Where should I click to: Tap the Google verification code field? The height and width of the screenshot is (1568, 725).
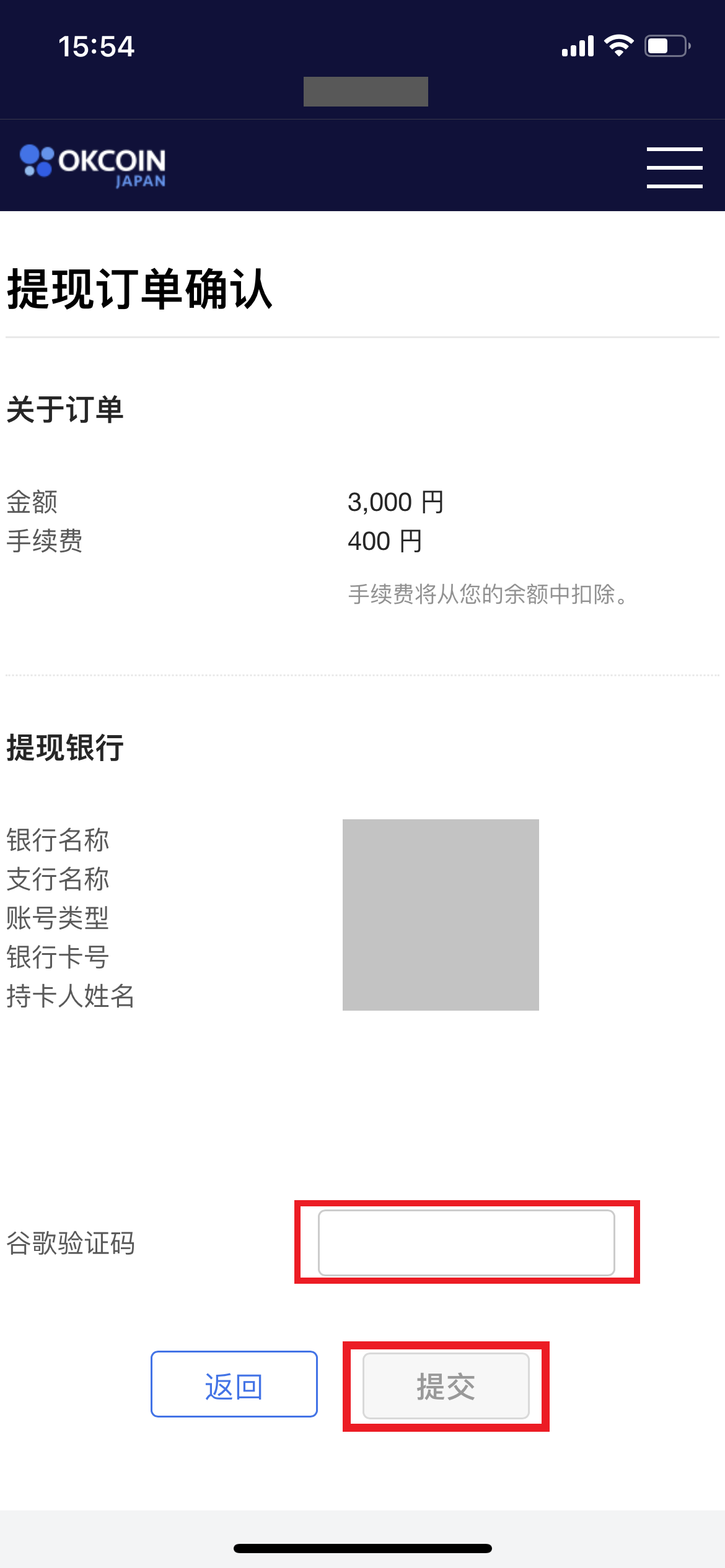pos(467,1242)
